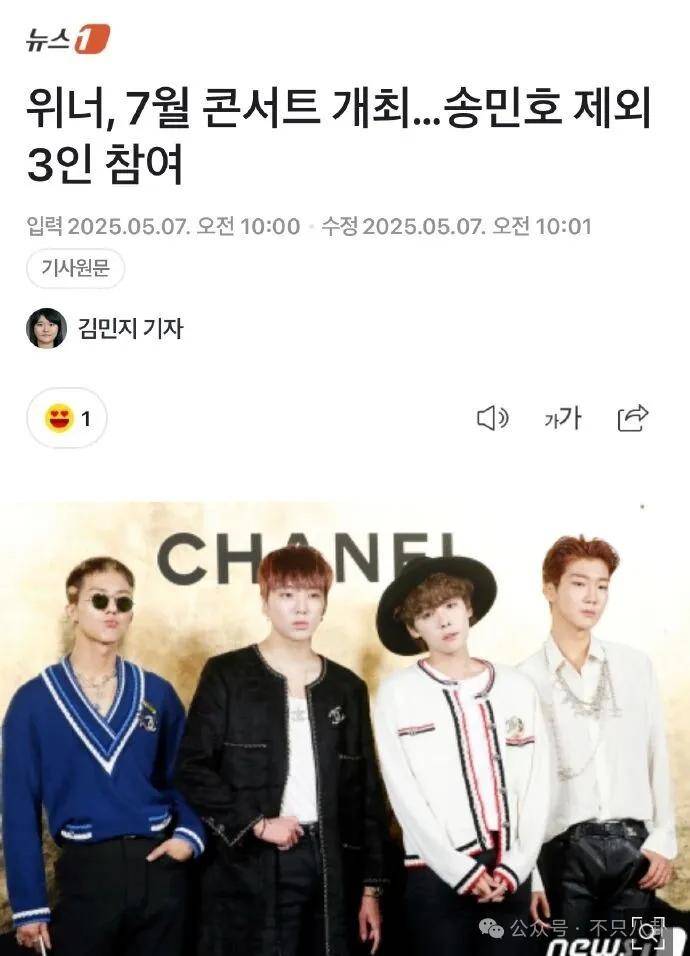Change the text size with the 가가 icon
The width and height of the screenshot is (690, 956).
[x=563, y=418]
